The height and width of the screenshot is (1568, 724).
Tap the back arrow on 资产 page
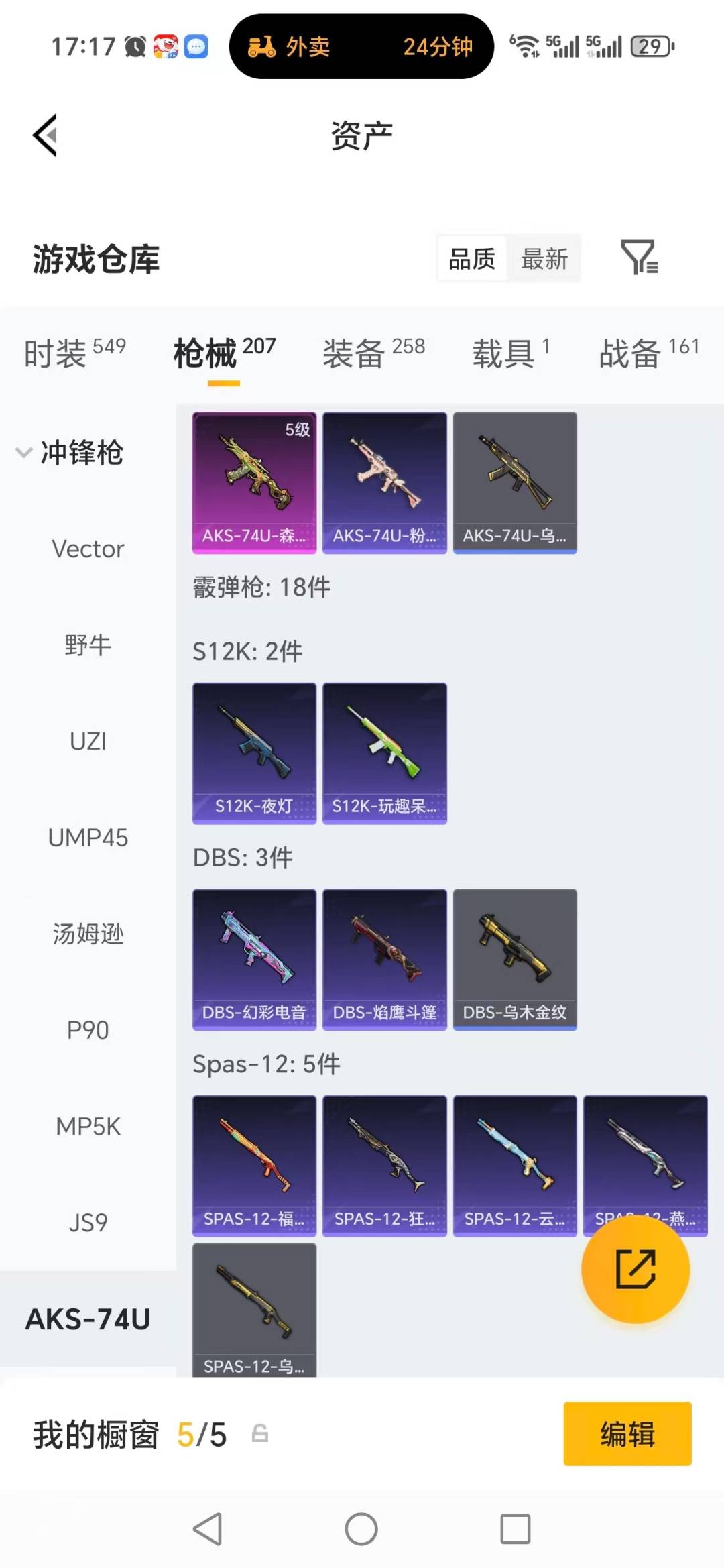[44, 134]
